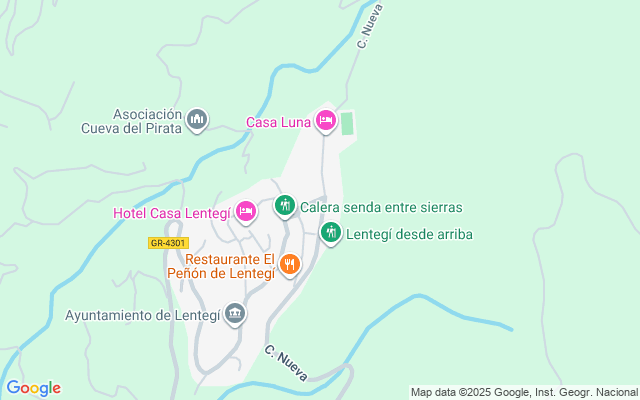The height and width of the screenshot is (400, 640).
Task: Open the Lentegí desde arriba pin
Action: pyautogui.click(x=331, y=234)
